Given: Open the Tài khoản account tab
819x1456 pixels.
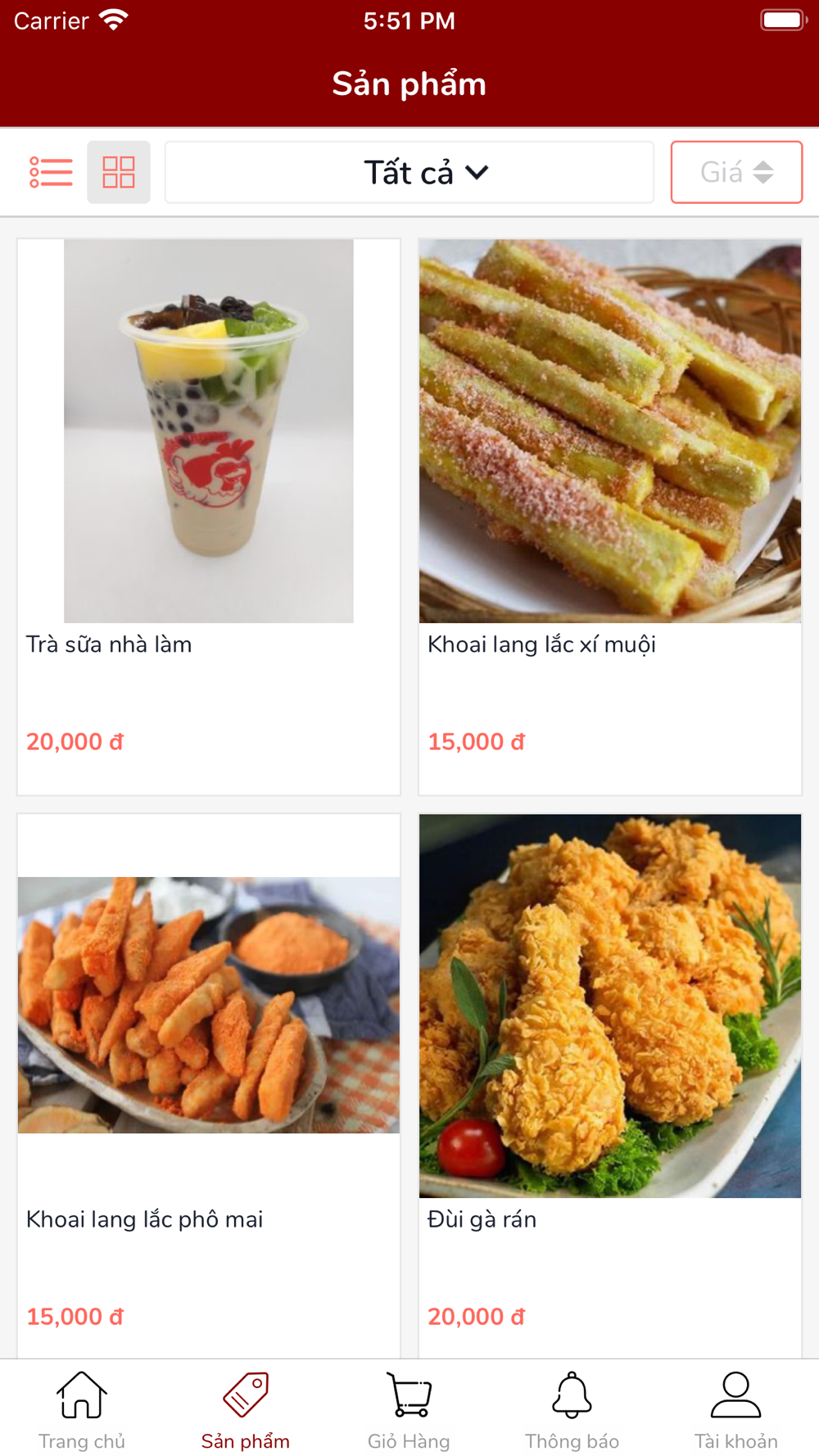Looking at the screenshot, I should pos(736,1410).
